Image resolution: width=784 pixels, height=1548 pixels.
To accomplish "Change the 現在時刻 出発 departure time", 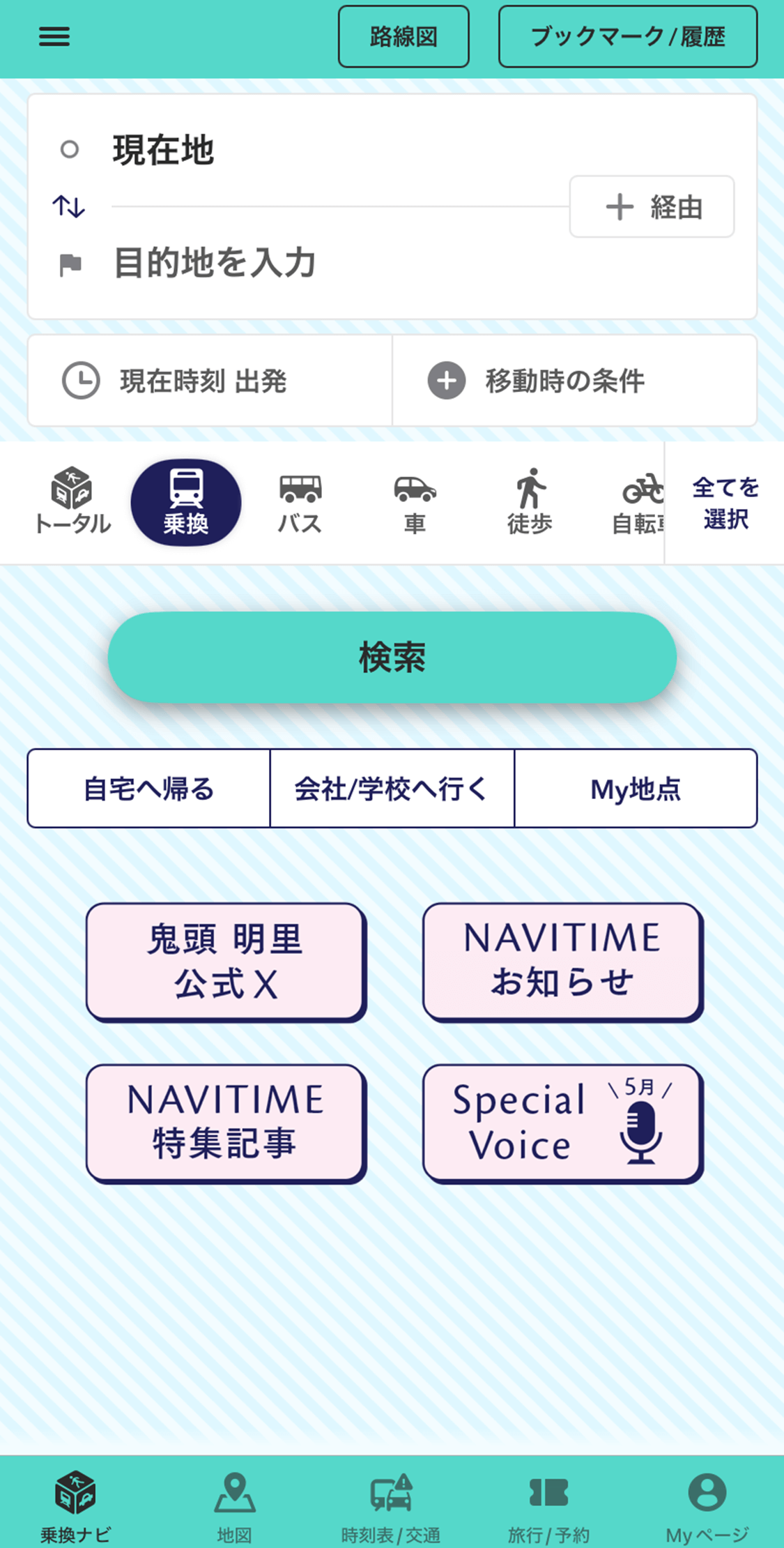I will (x=209, y=381).
